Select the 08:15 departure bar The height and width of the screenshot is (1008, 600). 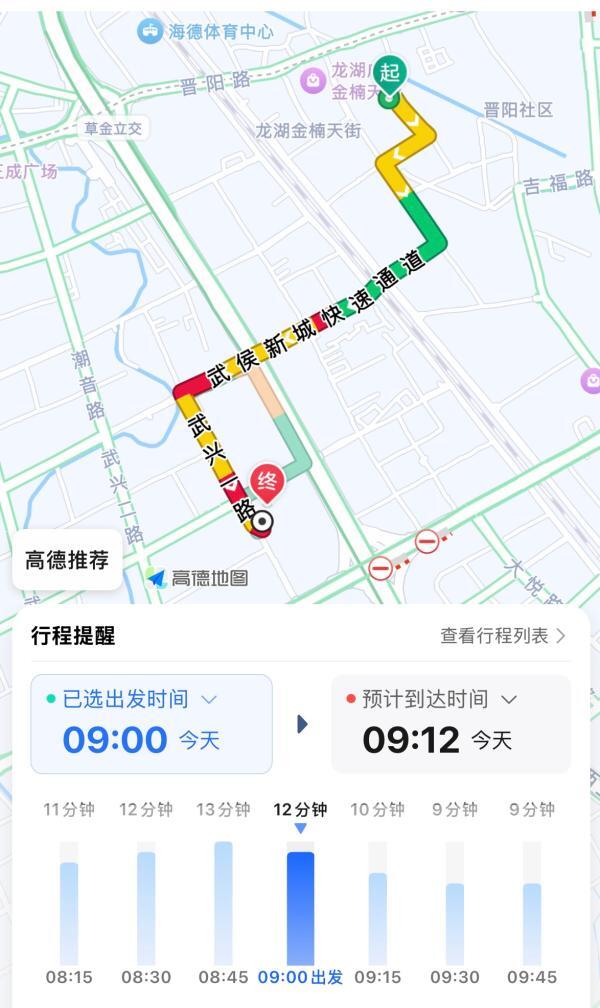click(x=69, y=912)
